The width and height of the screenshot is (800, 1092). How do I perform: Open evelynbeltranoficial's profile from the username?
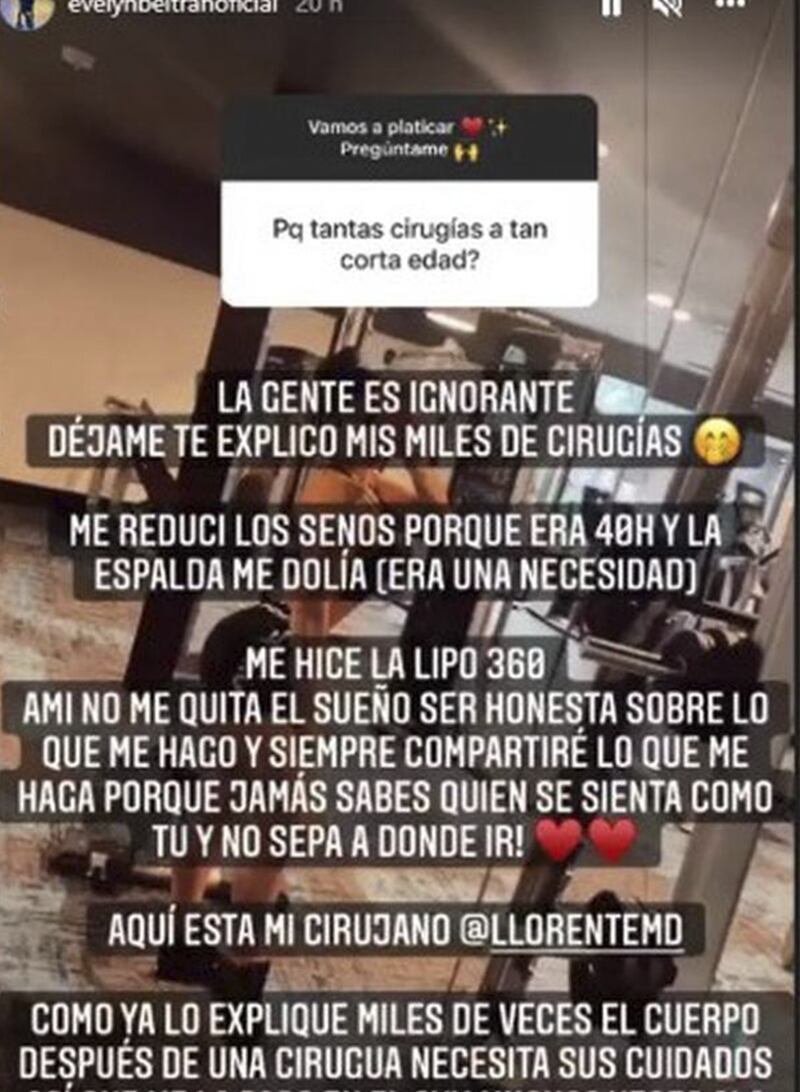point(168,6)
